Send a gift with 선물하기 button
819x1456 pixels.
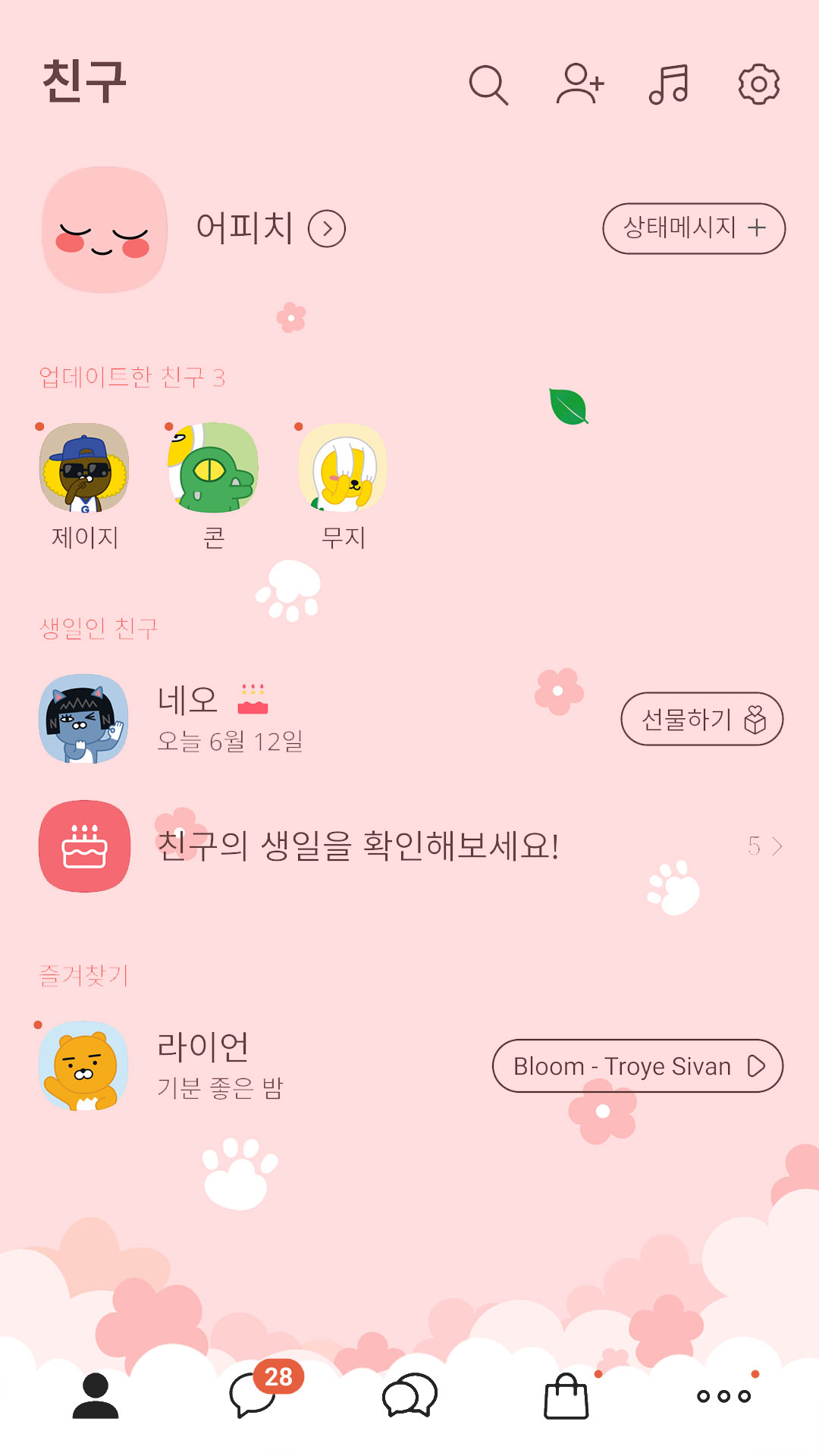(702, 719)
